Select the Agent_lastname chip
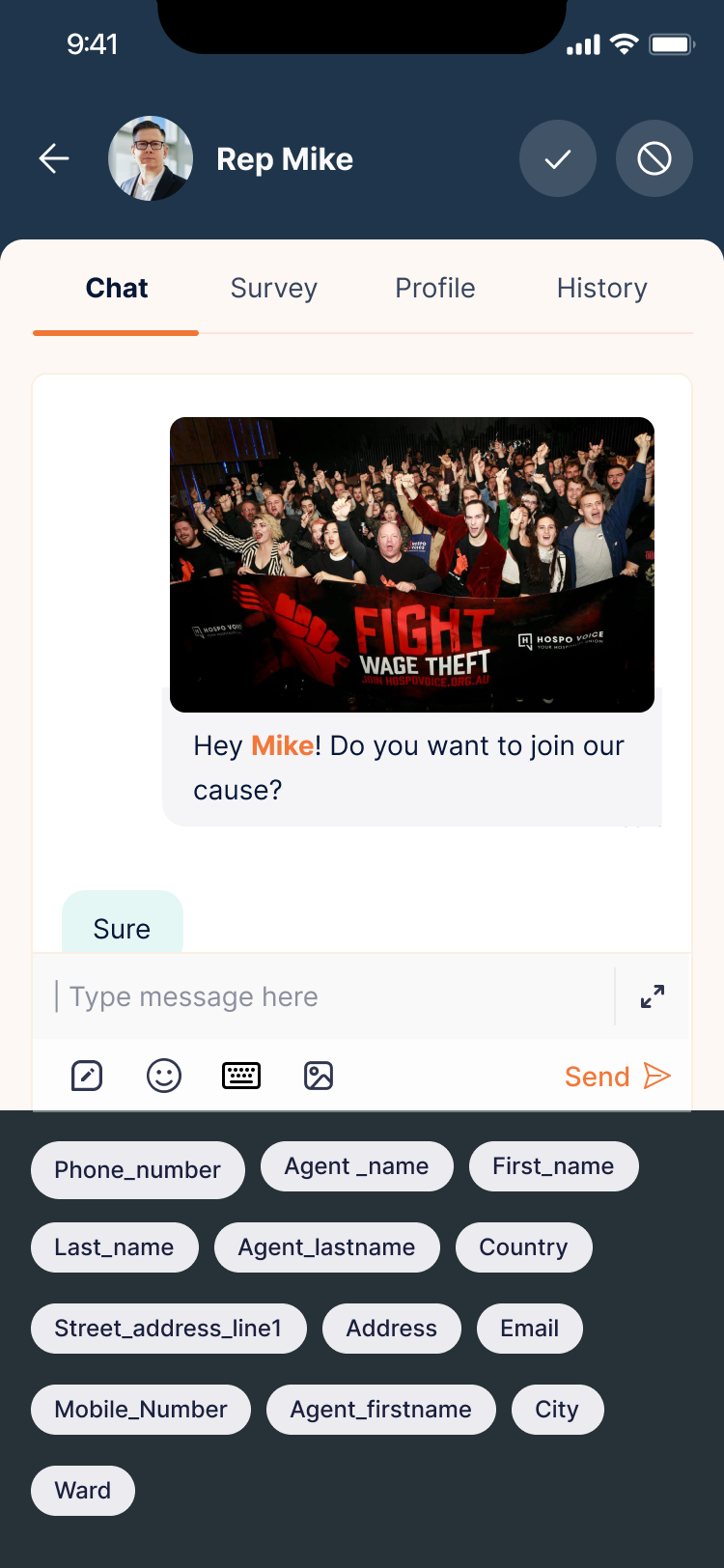 326,1247
